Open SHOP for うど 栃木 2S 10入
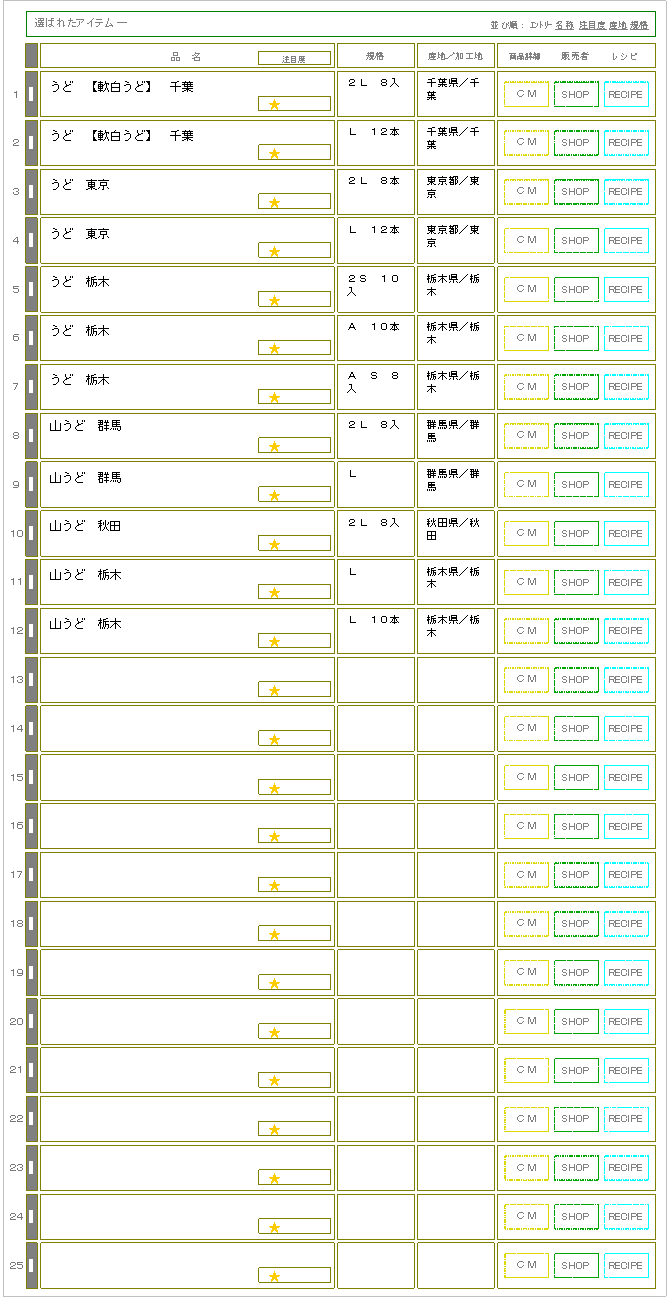 pos(576,289)
